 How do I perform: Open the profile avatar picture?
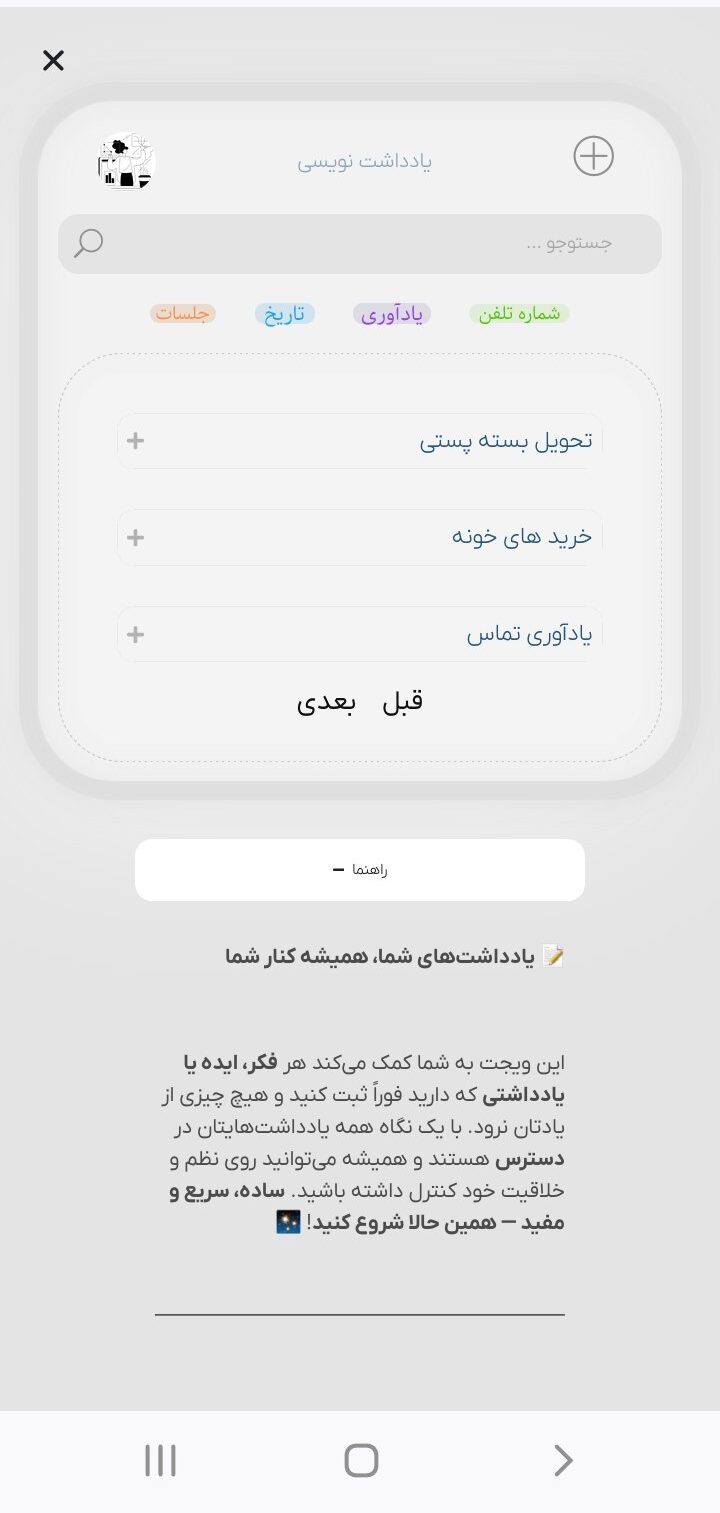pyautogui.click(x=126, y=161)
